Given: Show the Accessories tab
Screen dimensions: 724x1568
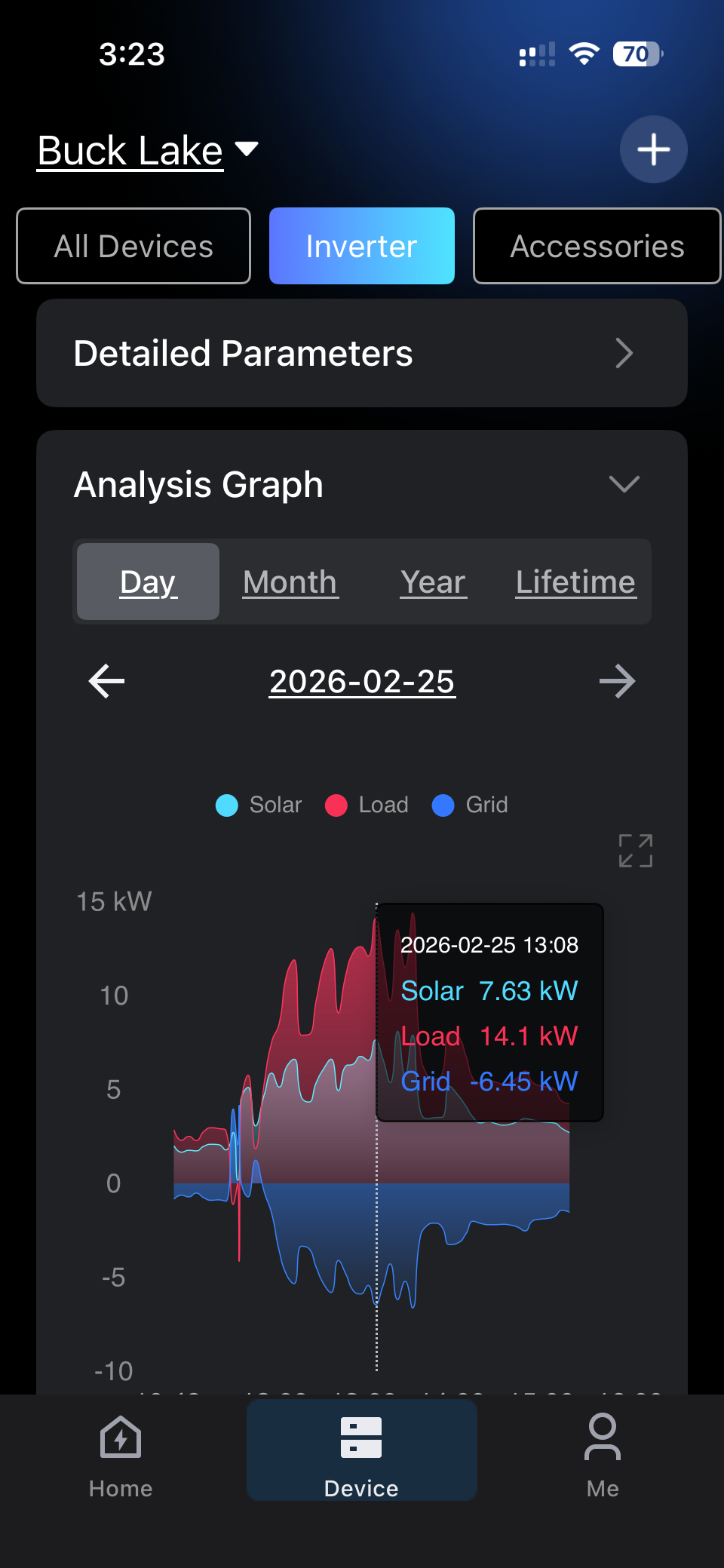Looking at the screenshot, I should point(597,247).
